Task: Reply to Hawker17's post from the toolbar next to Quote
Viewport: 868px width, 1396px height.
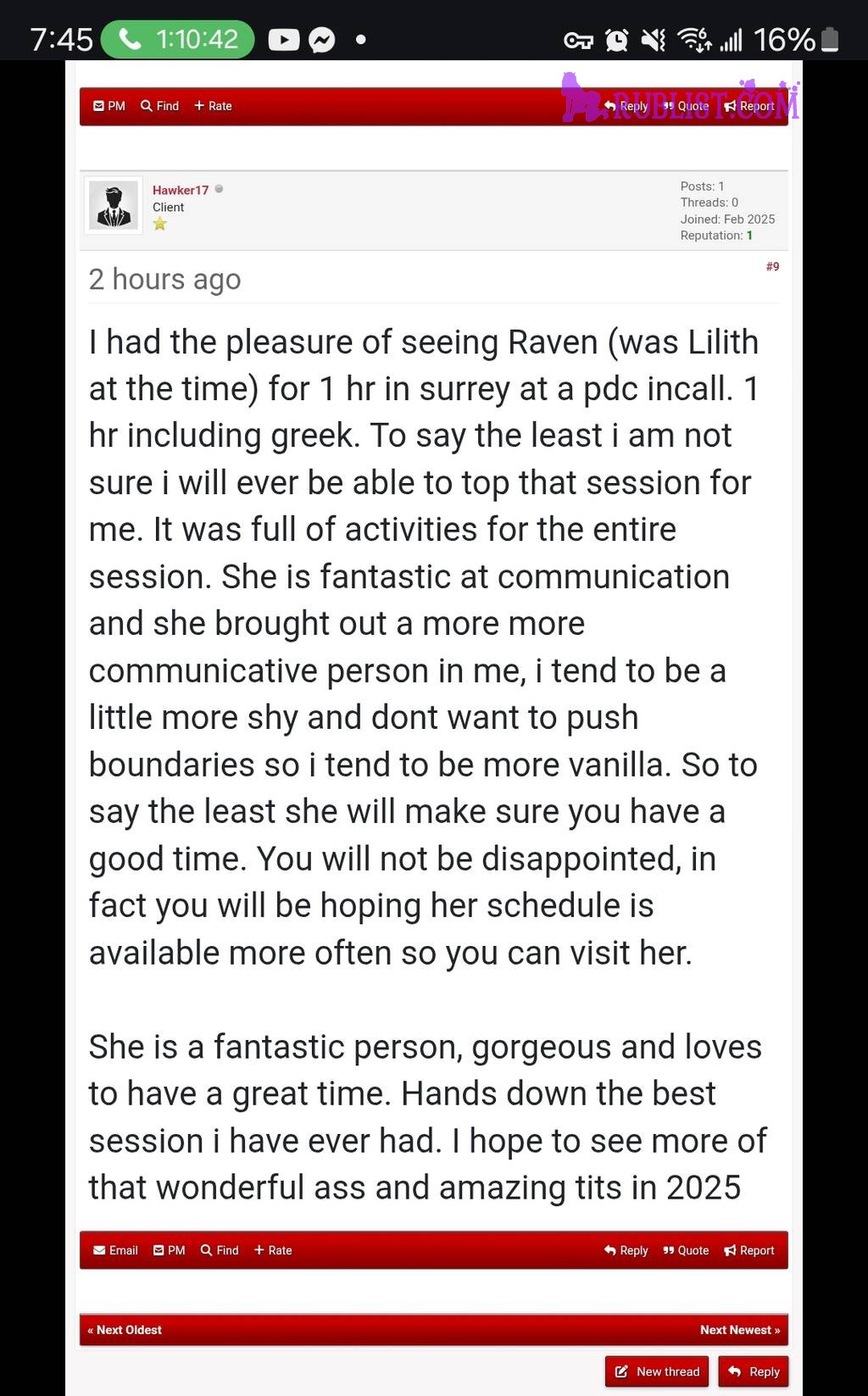Action: (x=626, y=1250)
